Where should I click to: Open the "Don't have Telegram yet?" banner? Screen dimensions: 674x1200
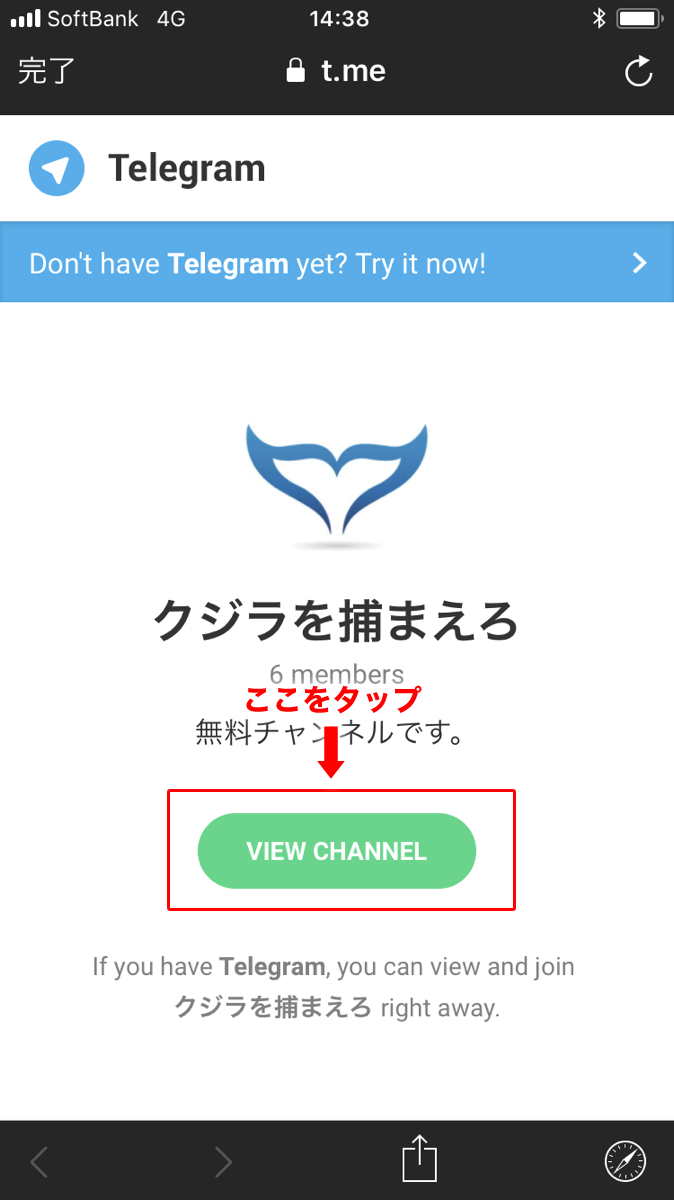[x=337, y=263]
